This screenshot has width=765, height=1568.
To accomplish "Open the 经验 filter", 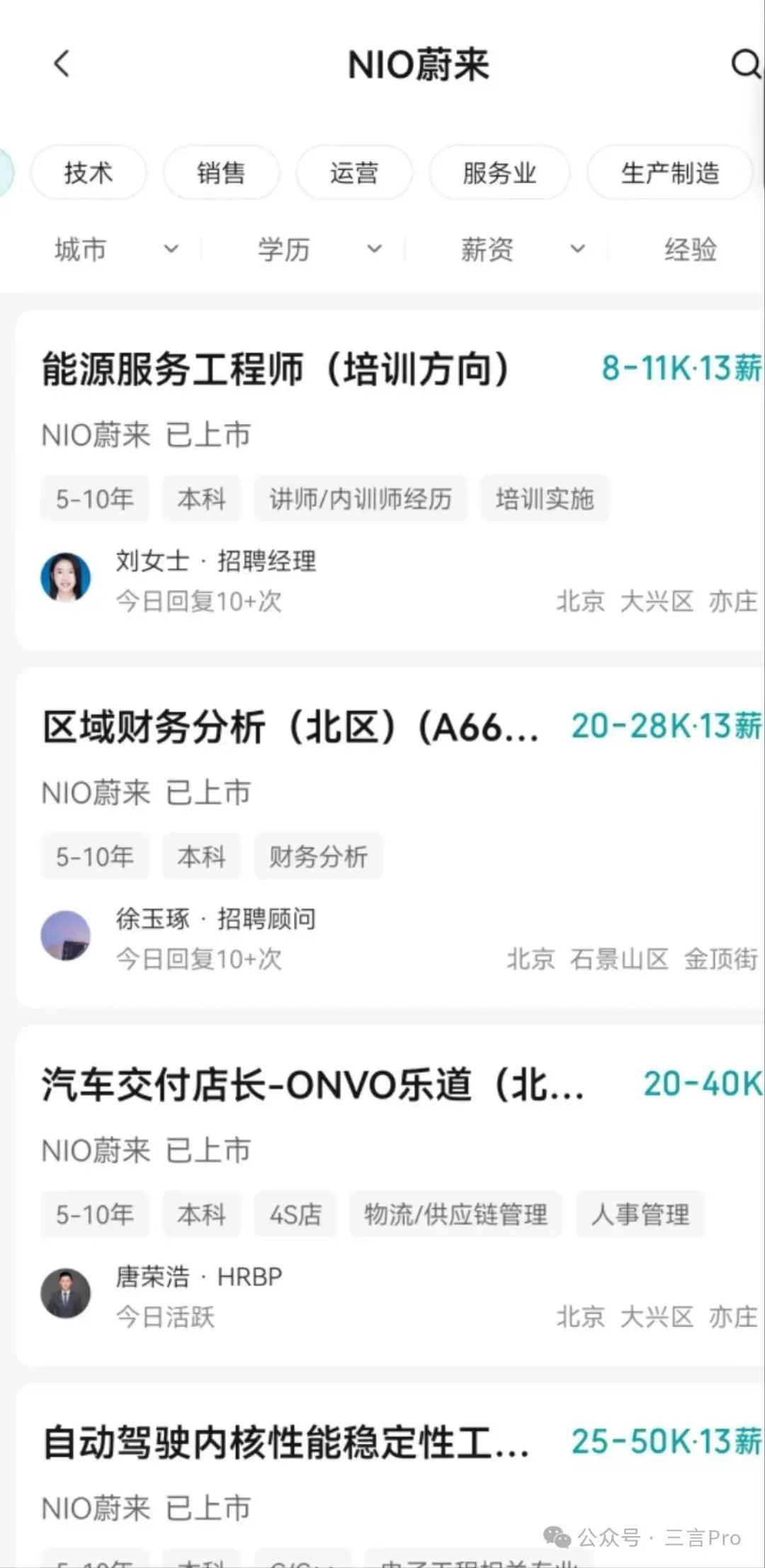I will (691, 249).
